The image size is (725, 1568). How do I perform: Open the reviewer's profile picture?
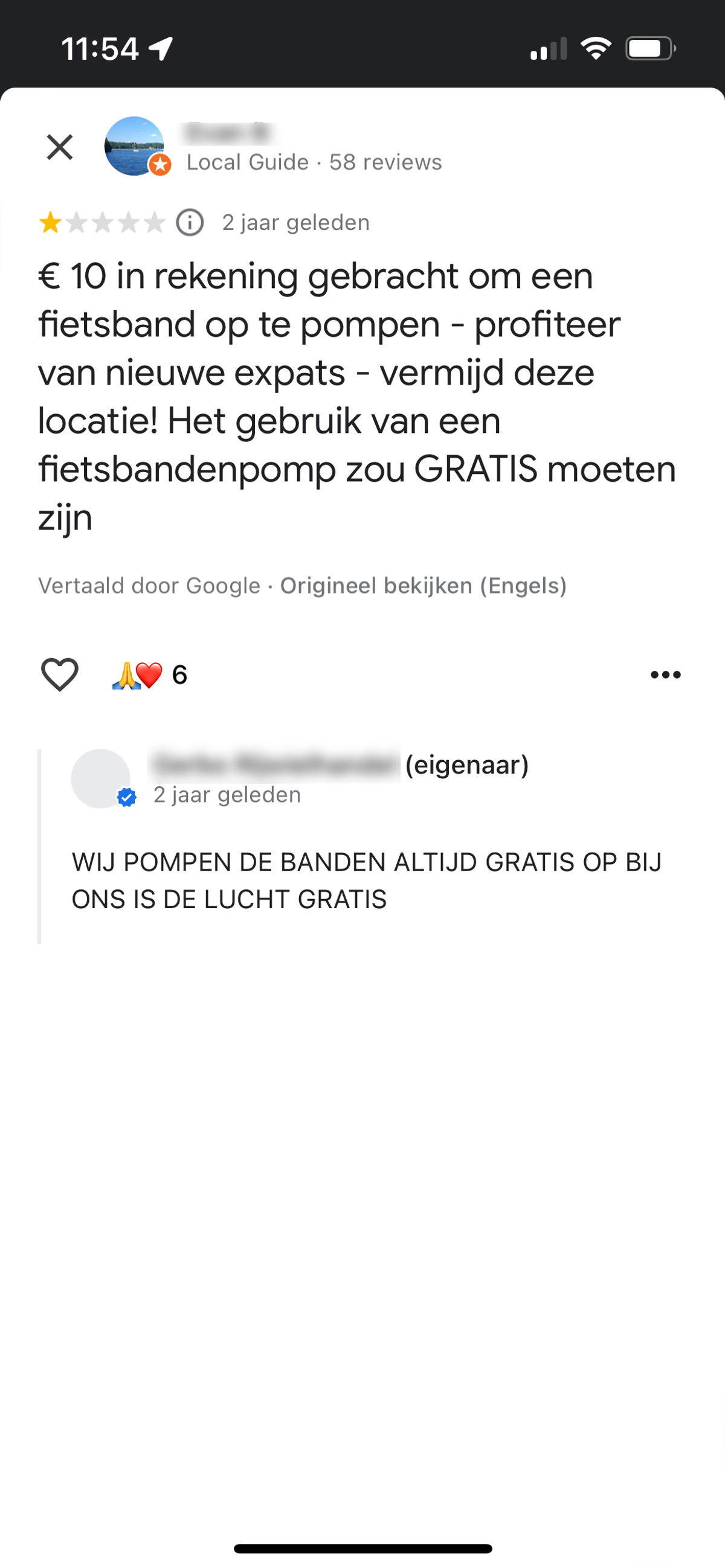[135, 146]
